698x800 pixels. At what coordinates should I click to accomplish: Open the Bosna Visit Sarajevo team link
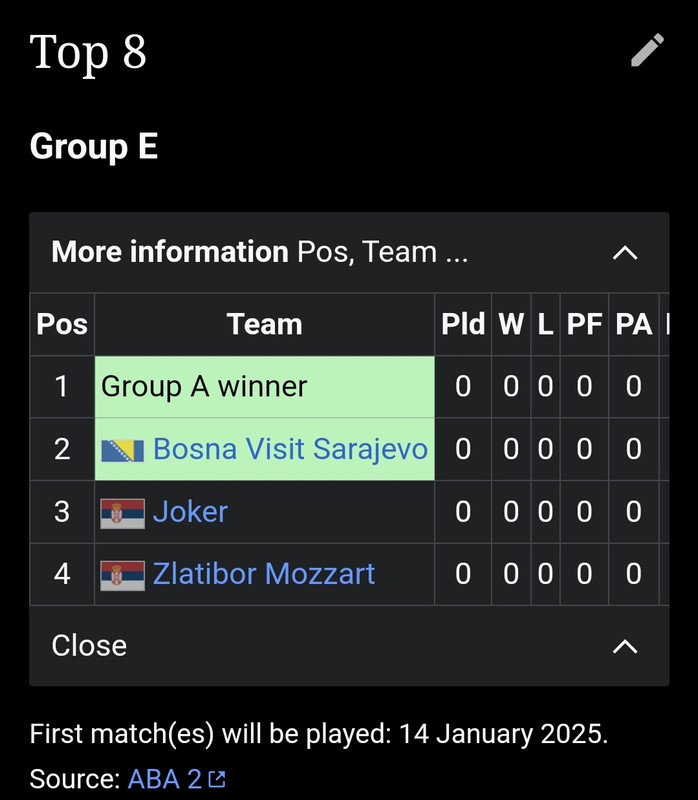click(x=290, y=449)
